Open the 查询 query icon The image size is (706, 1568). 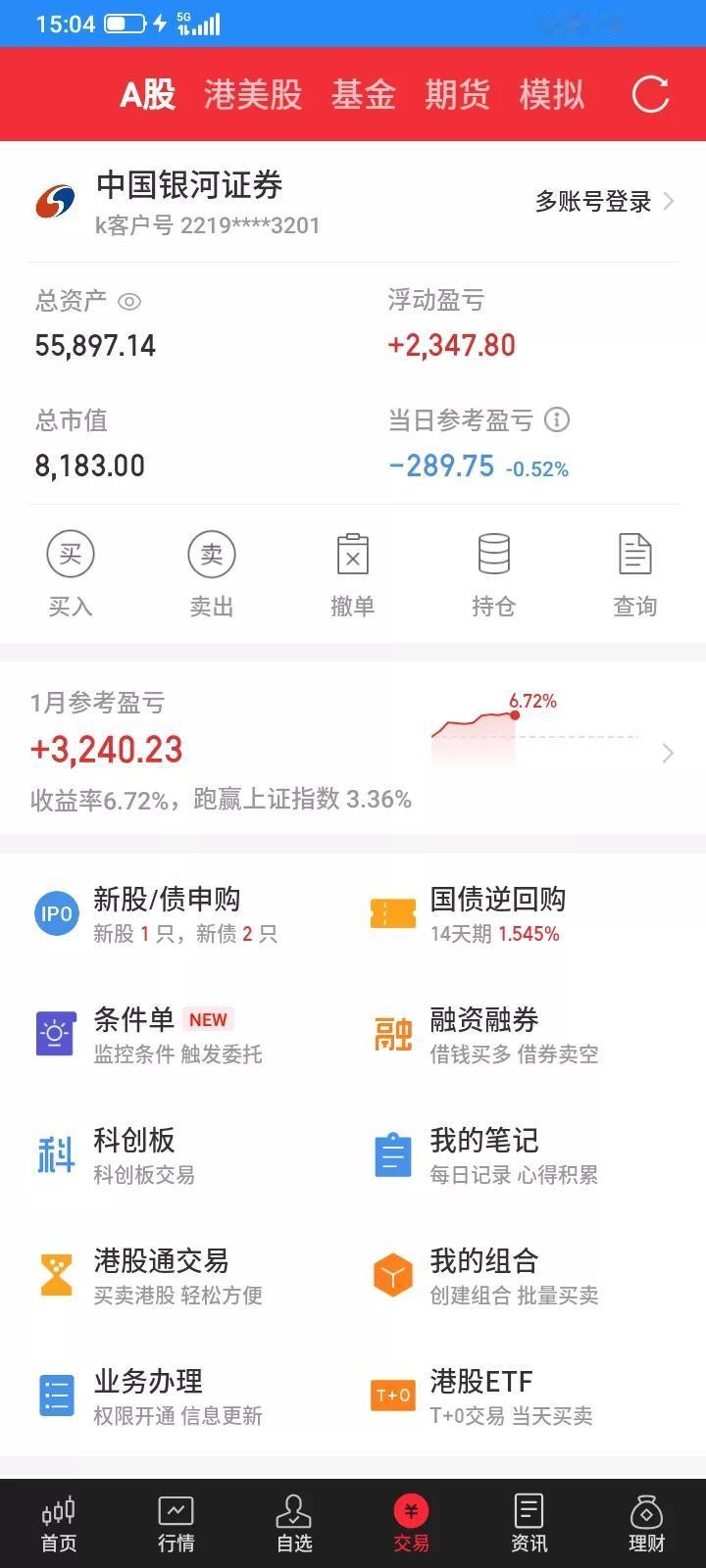tap(635, 554)
